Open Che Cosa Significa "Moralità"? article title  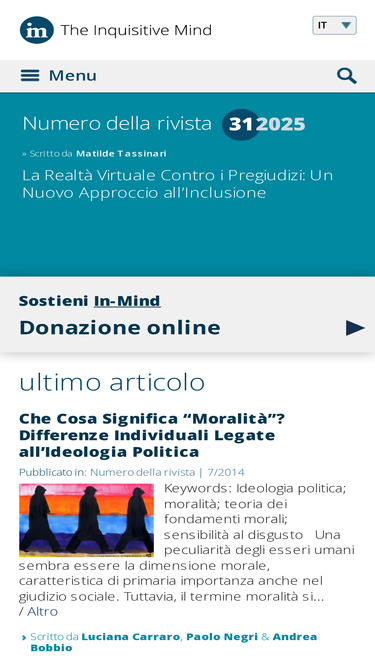click(152, 435)
